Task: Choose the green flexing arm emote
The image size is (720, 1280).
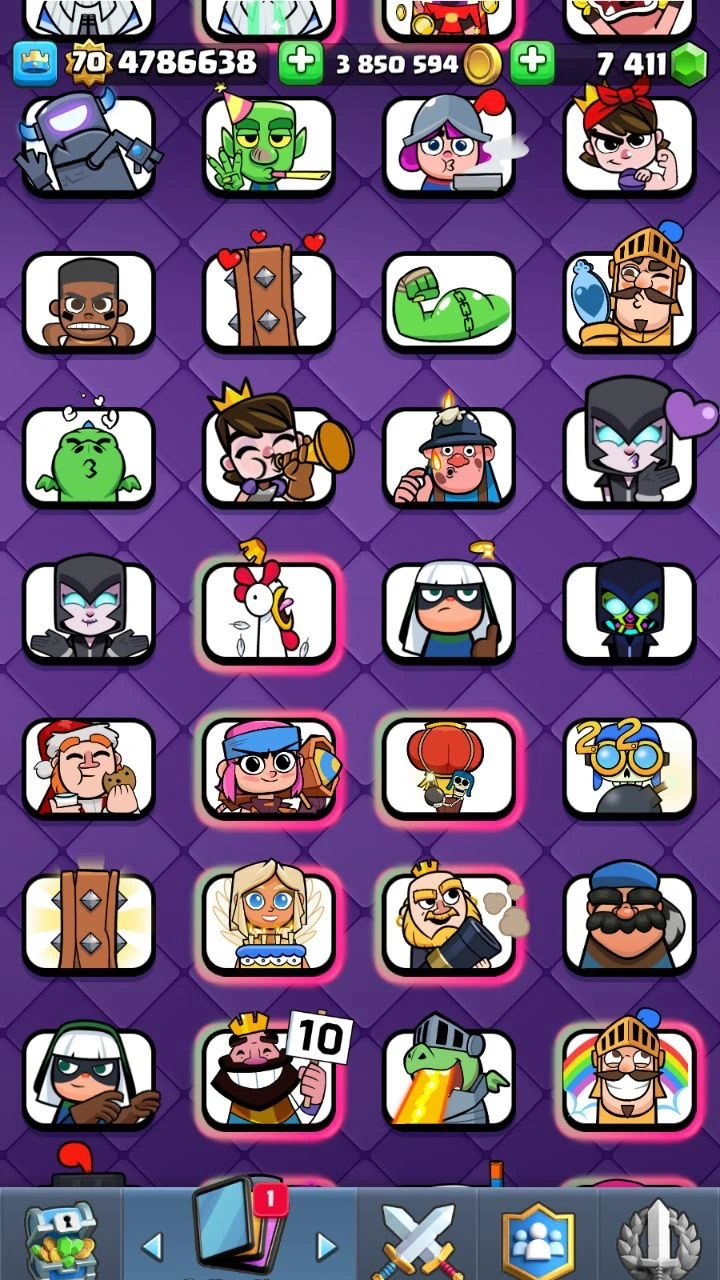Action: 449,302
